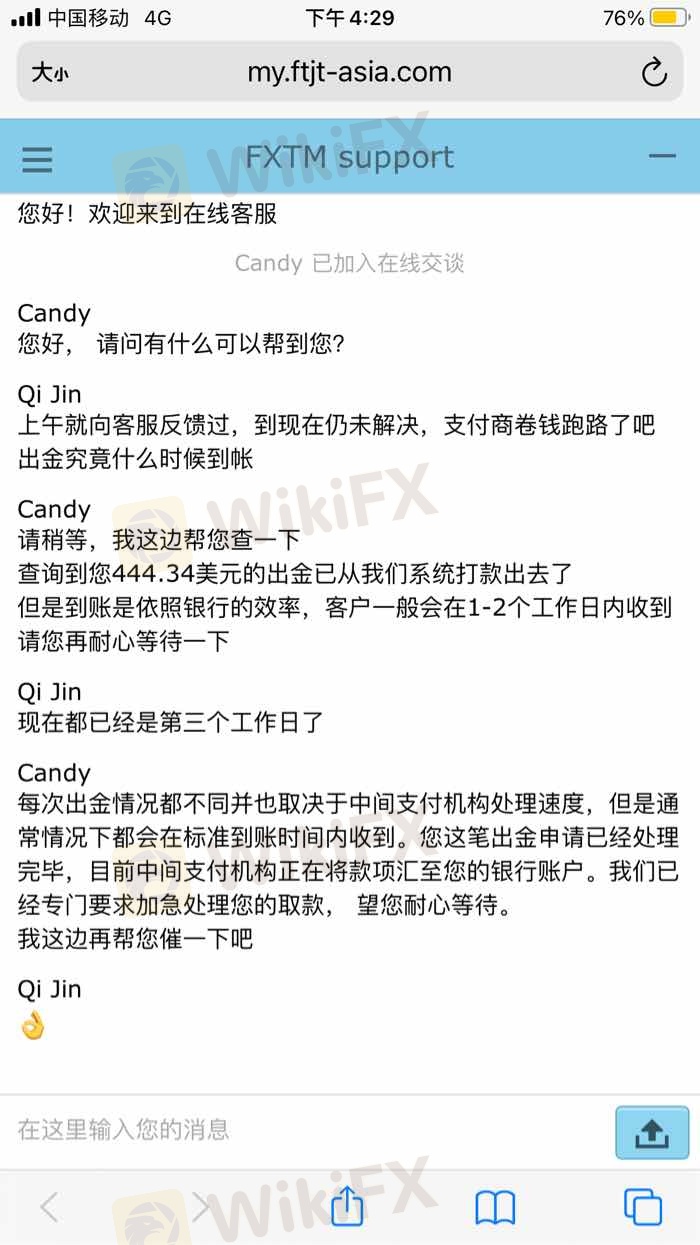Open the text size options in address bar
Screen dimensions: 700x1245
click(49, 73)
